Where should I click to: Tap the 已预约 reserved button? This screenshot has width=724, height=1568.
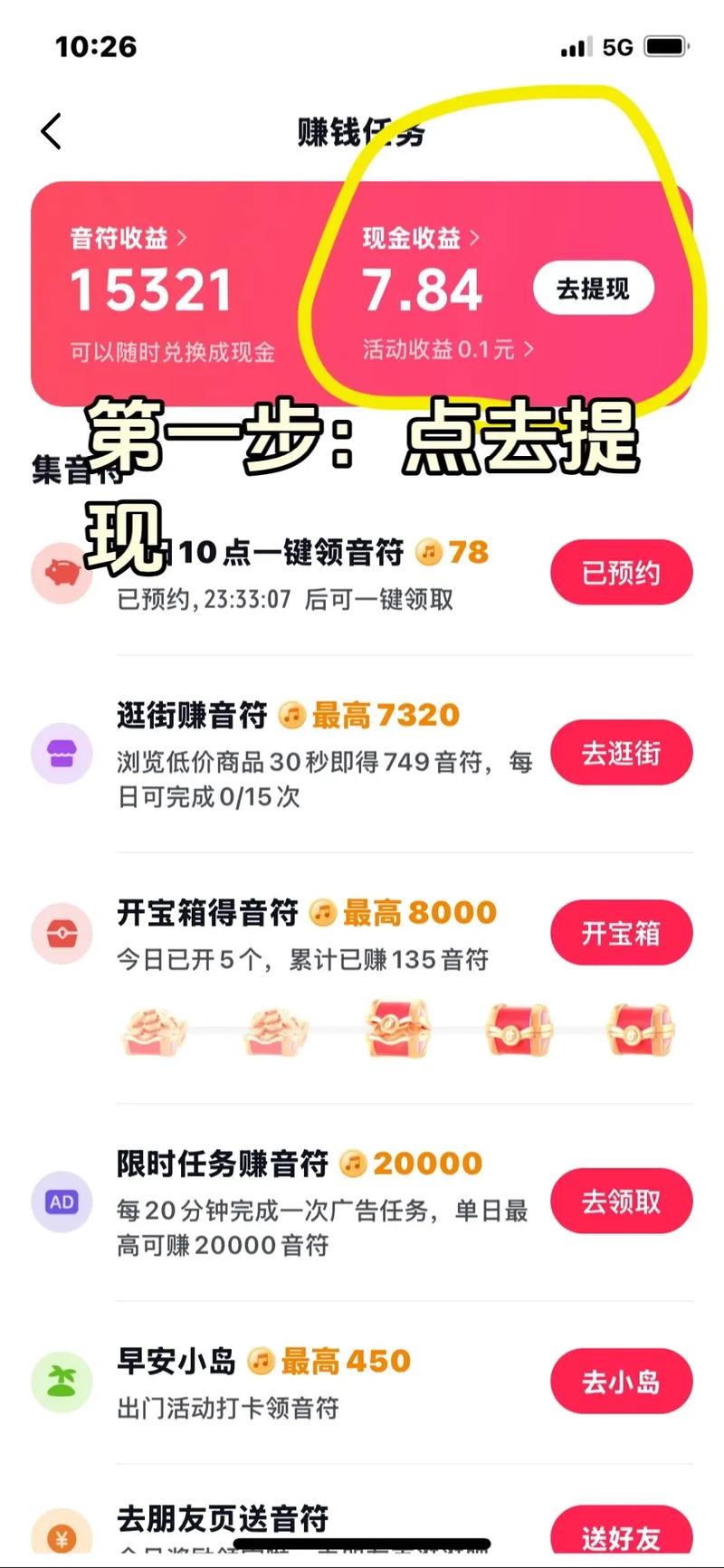(622, 572)
